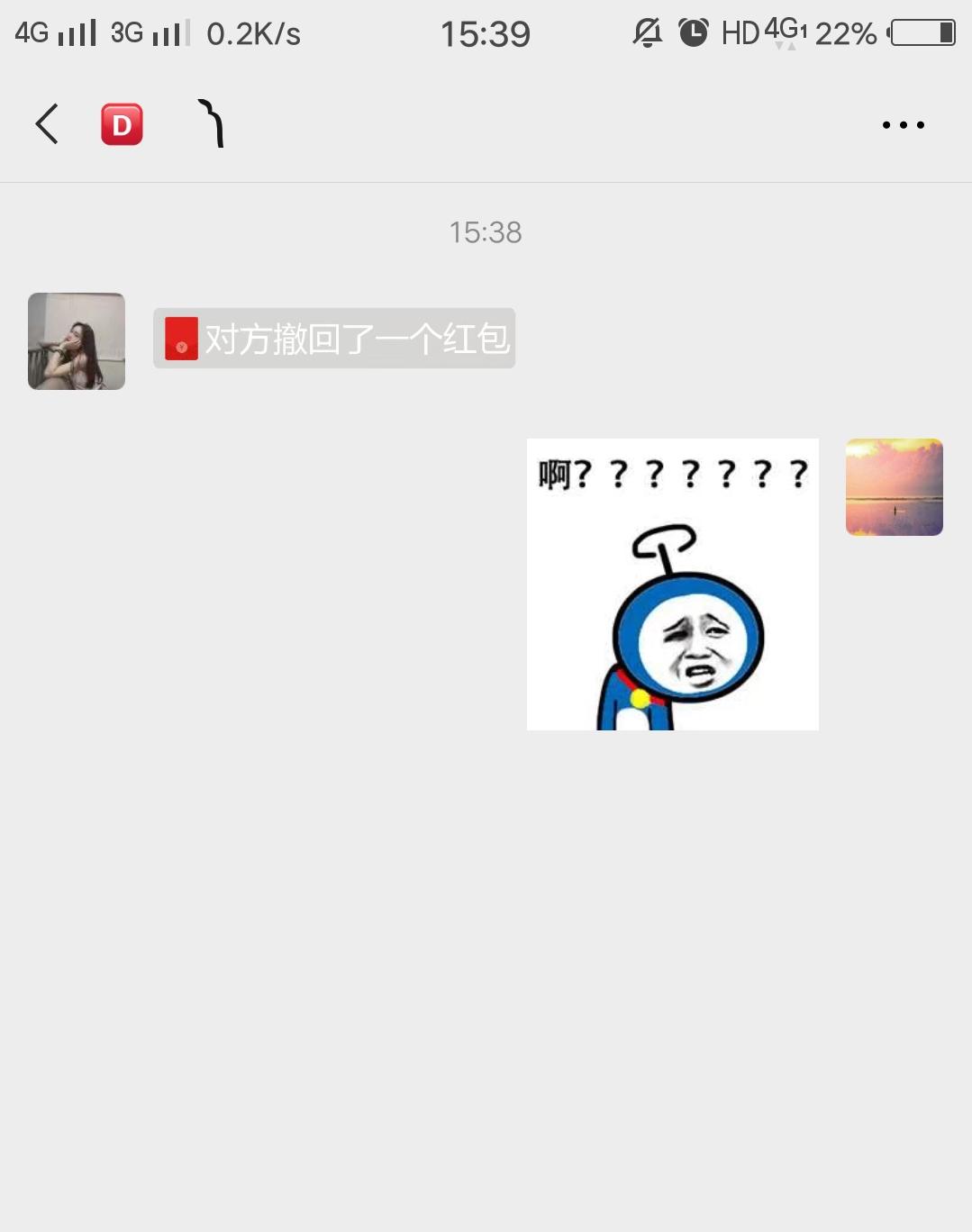The width and height of the screenshot is (972, 1232).
Task: Click the red D badge next to the contact name
Action: point(123,124)
